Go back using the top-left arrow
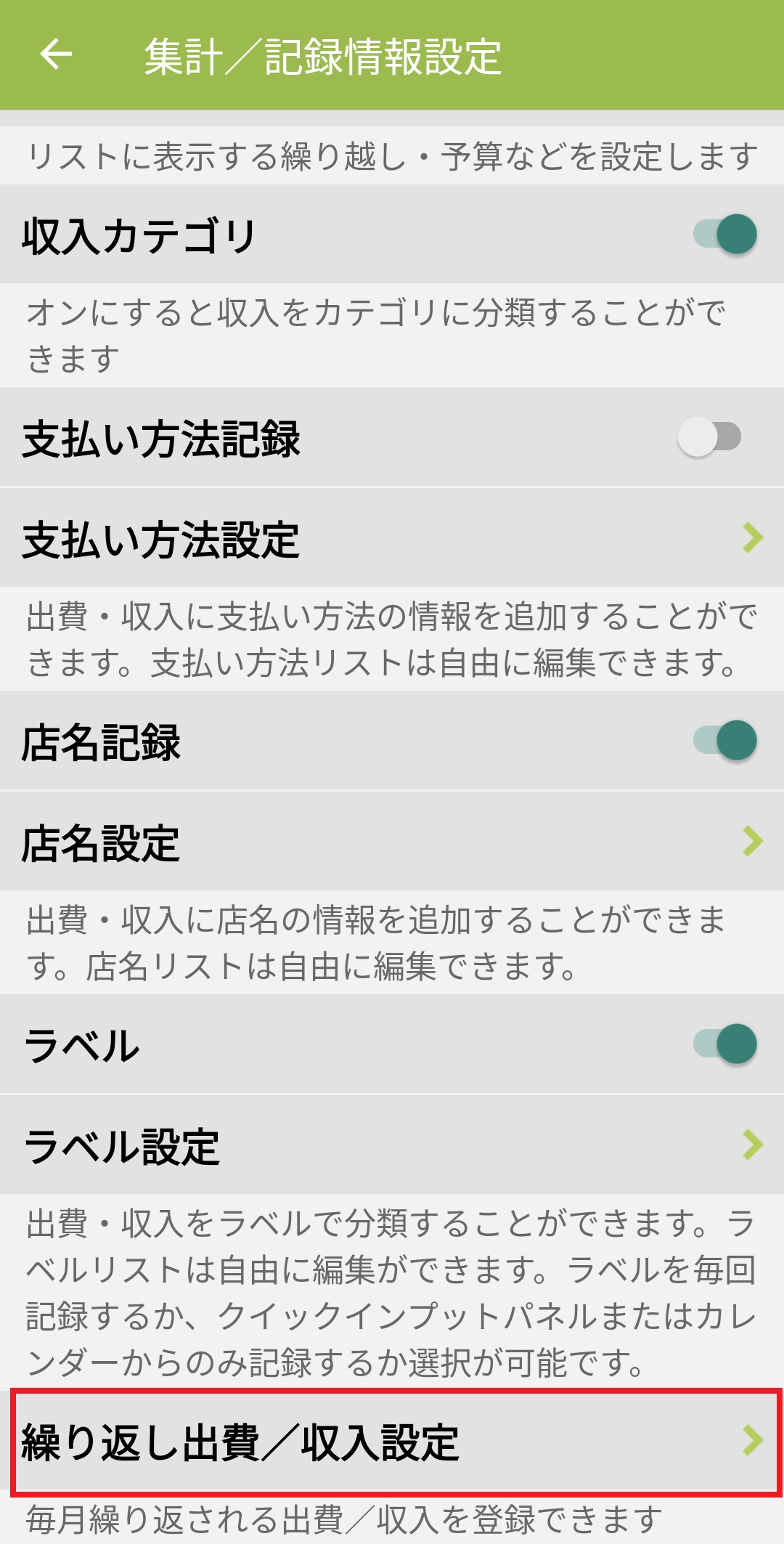Viewport: 784px width, 1544px height. coord(56,54)
